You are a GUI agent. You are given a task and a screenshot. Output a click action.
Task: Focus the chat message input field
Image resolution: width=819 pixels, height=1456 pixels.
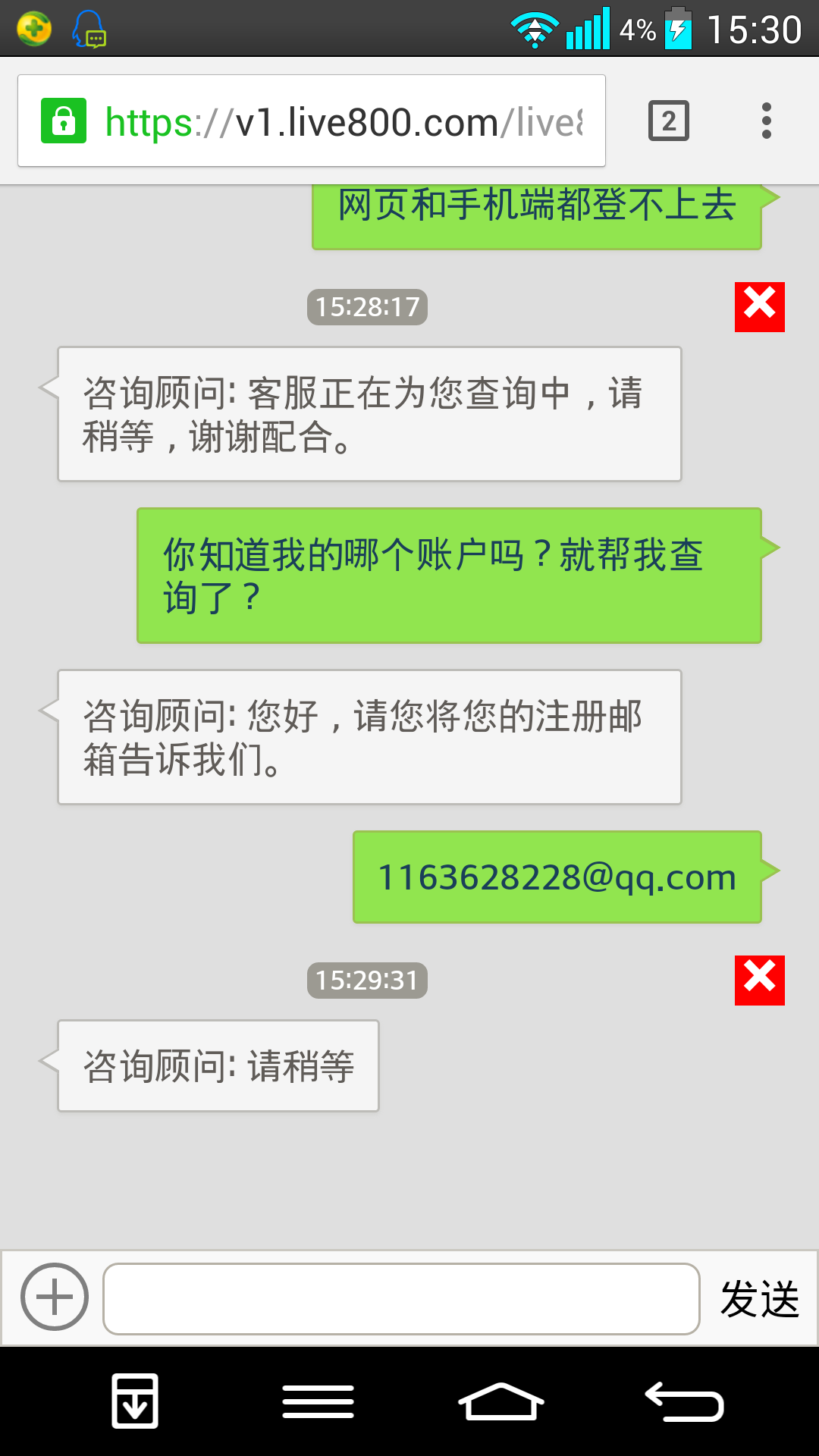[x=401, y=1298]
